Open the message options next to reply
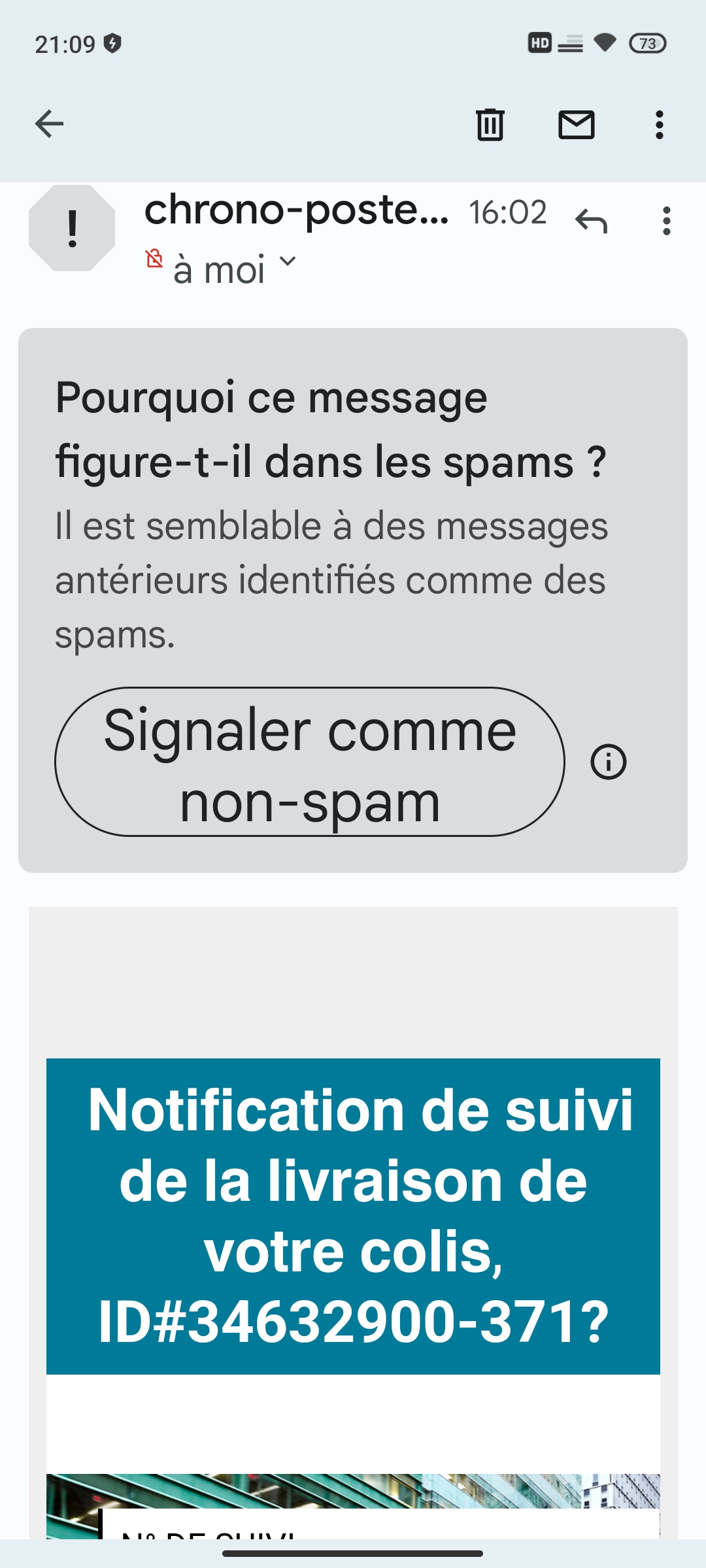 point(666,221)
